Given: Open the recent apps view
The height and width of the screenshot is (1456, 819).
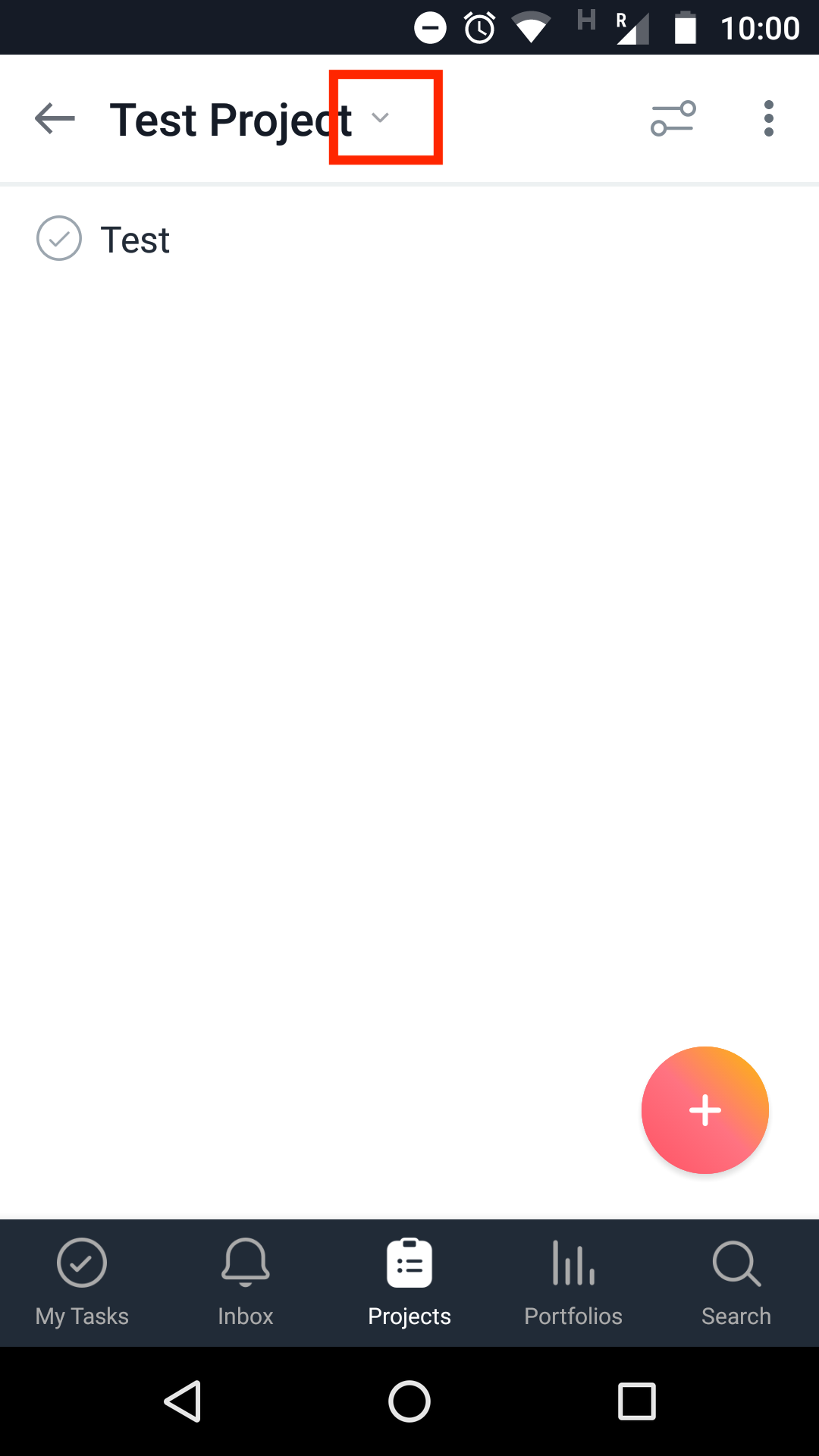Looking at the screenshot, I should coord(637,1401).
